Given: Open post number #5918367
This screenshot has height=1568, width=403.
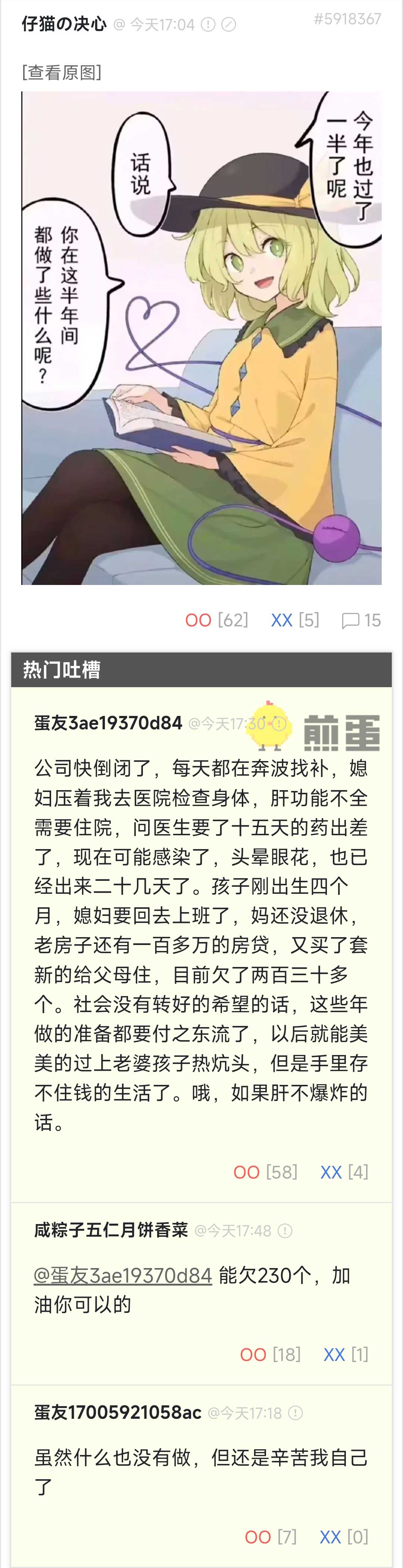Looking at the screenshot, I should click(x=347, y=19).
